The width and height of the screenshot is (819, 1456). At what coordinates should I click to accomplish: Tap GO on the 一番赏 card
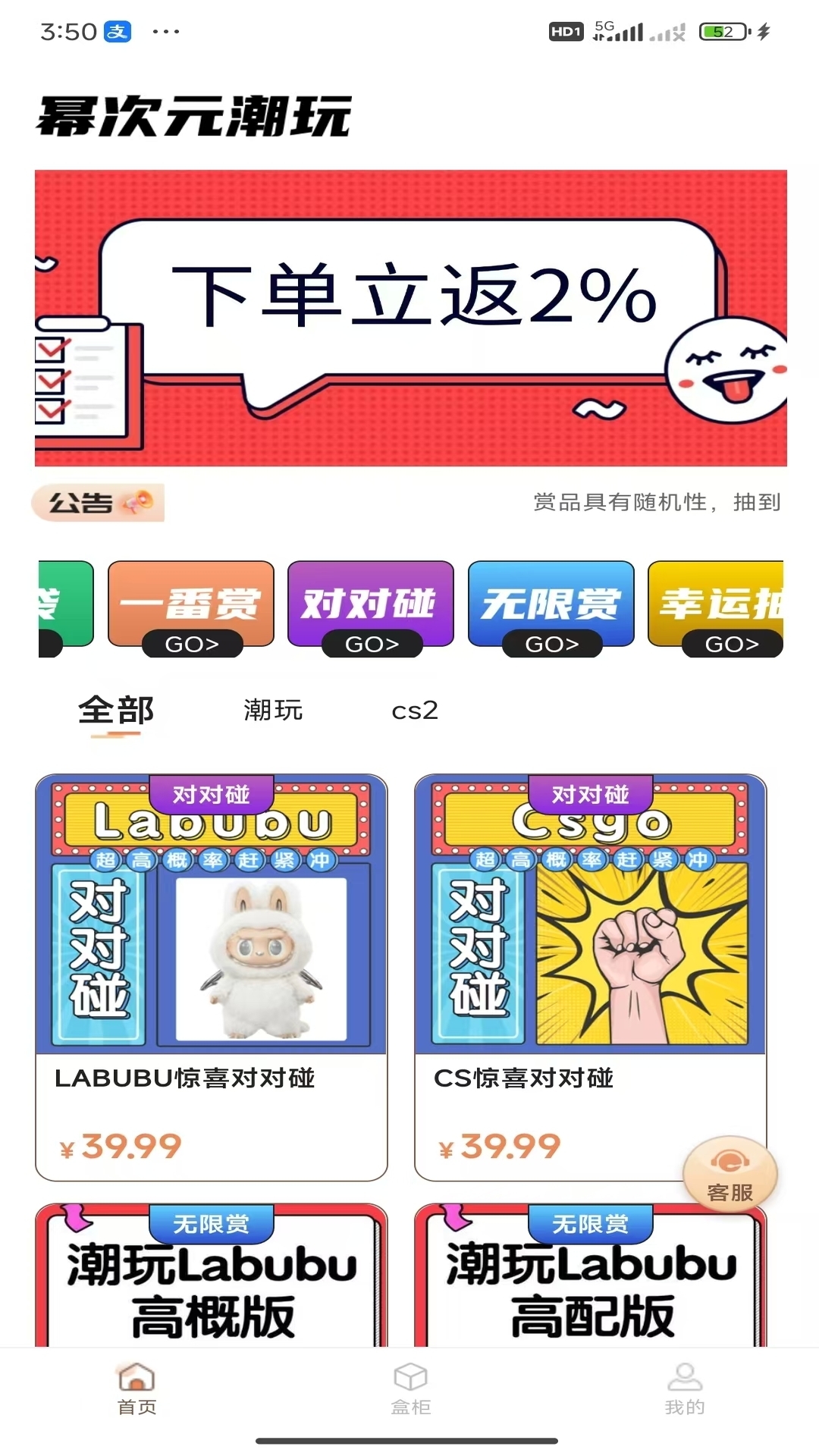tap(194, 644)
